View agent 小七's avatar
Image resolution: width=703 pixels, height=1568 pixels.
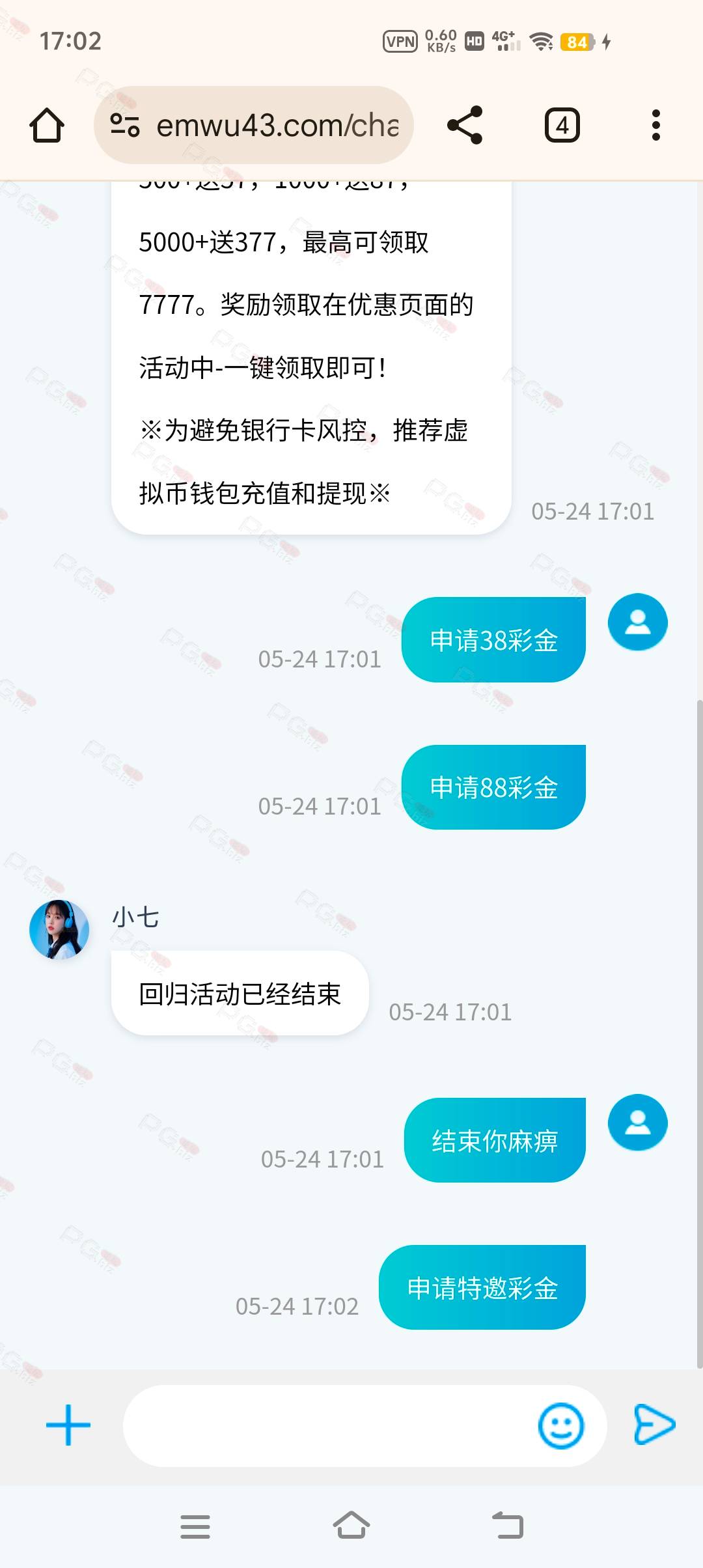pos(59,930)
